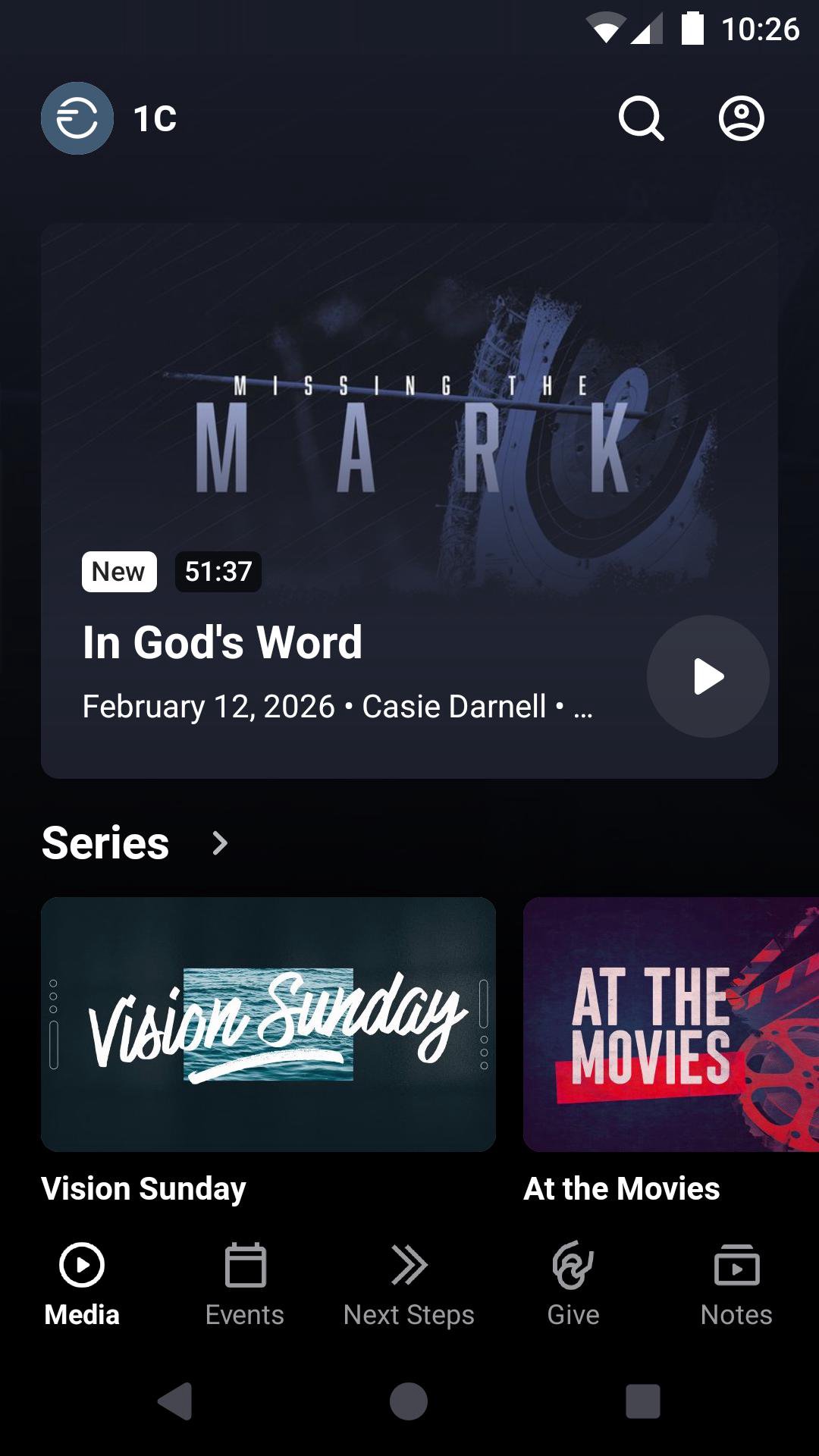This screenshot has height=1456, width=819.
Task: Expand the Series list with the chevron
Action: tap(220, 843)
